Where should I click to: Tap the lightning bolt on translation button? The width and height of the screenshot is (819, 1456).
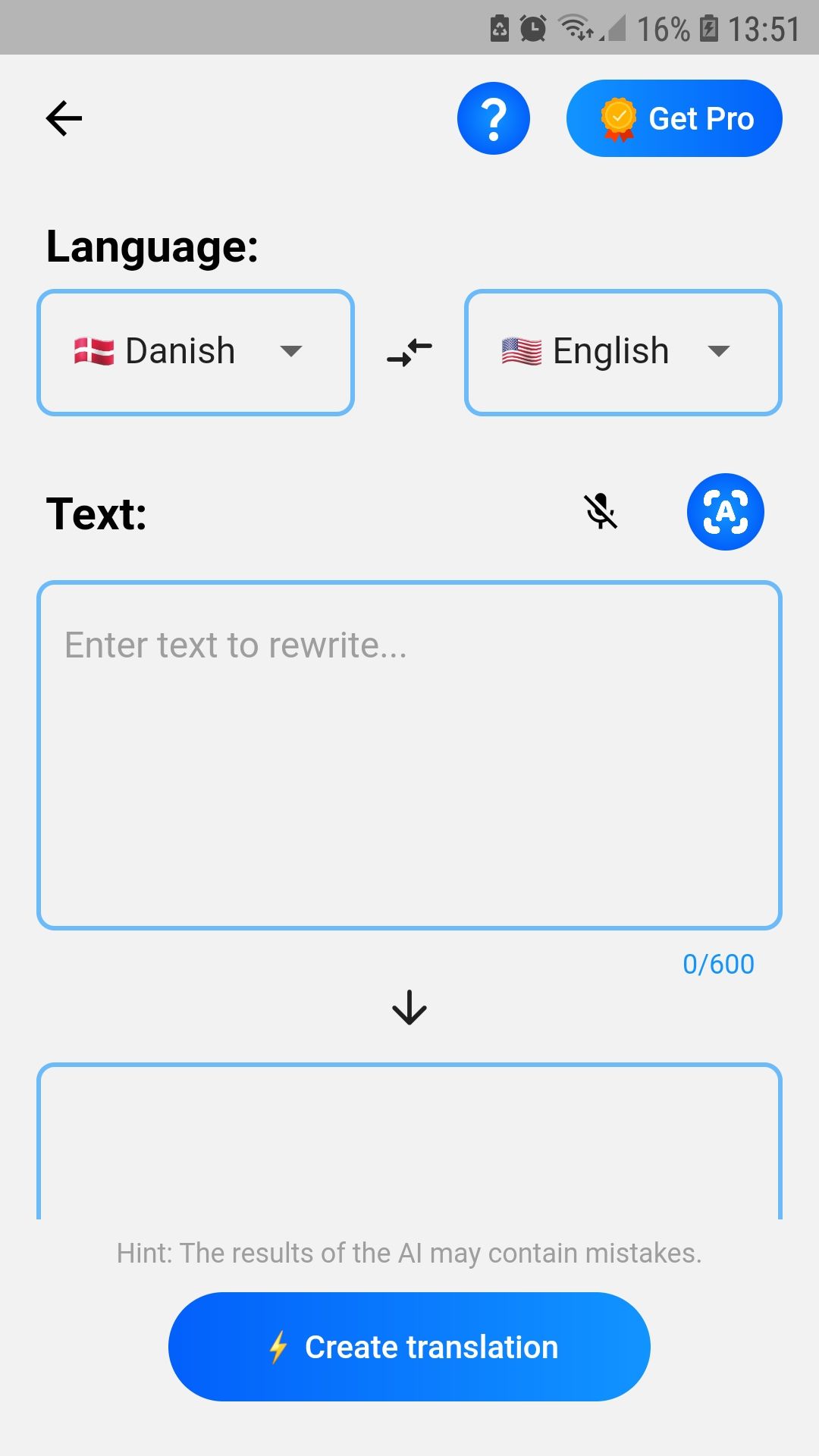pos(279,1347)
